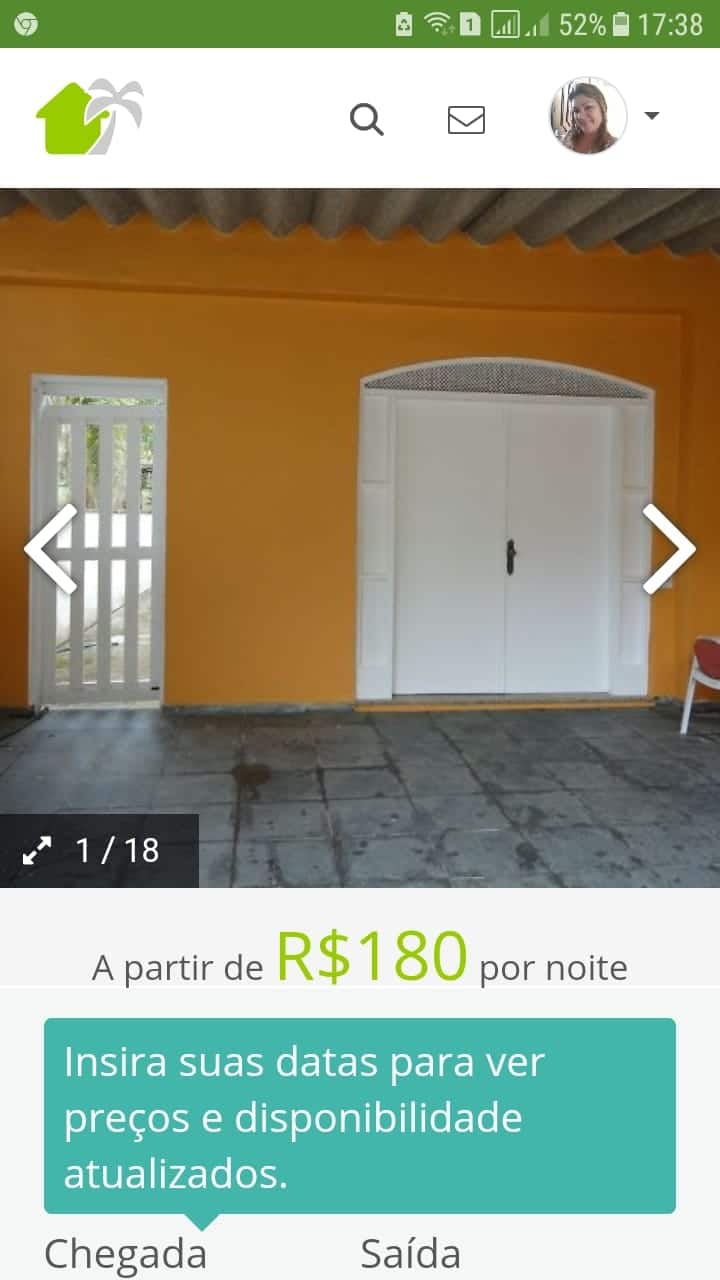Open the search magnifier icon
This screenshot has width=720, height=1280.
[367, 120]
